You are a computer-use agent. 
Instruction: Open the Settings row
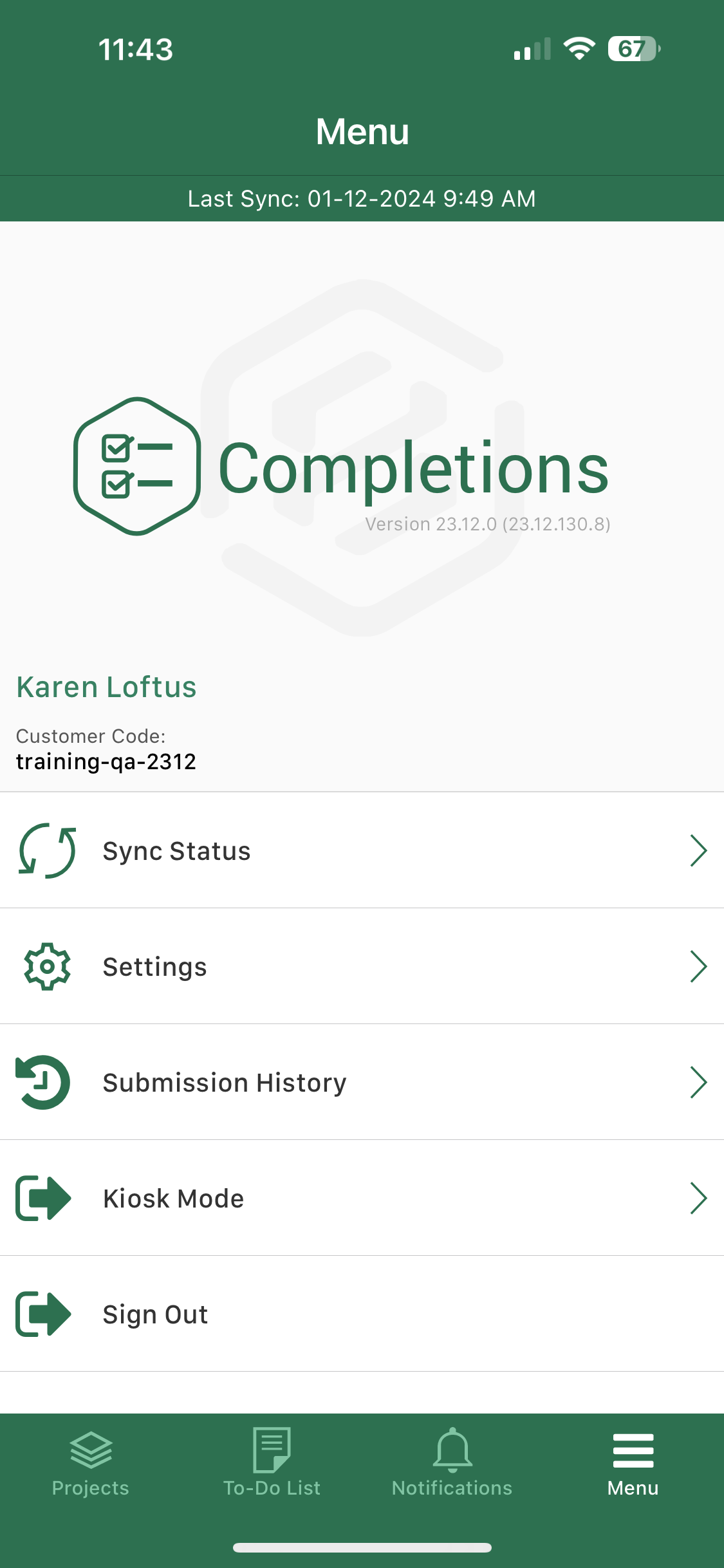pyautogui.click(x=362, y=966)
